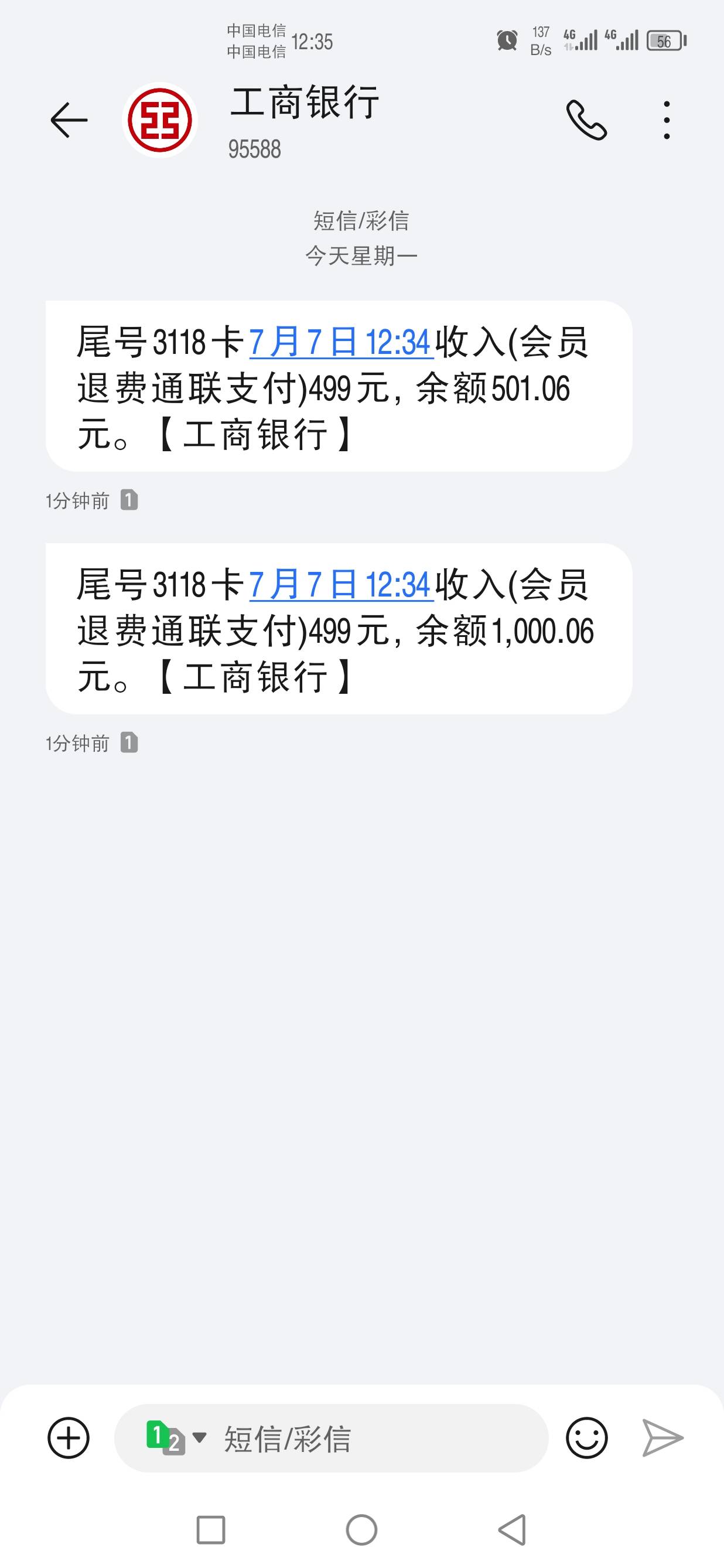Tap the date link in the 余额501.06 message
This screenshot has width=724, height=1568.
(341, 342)
